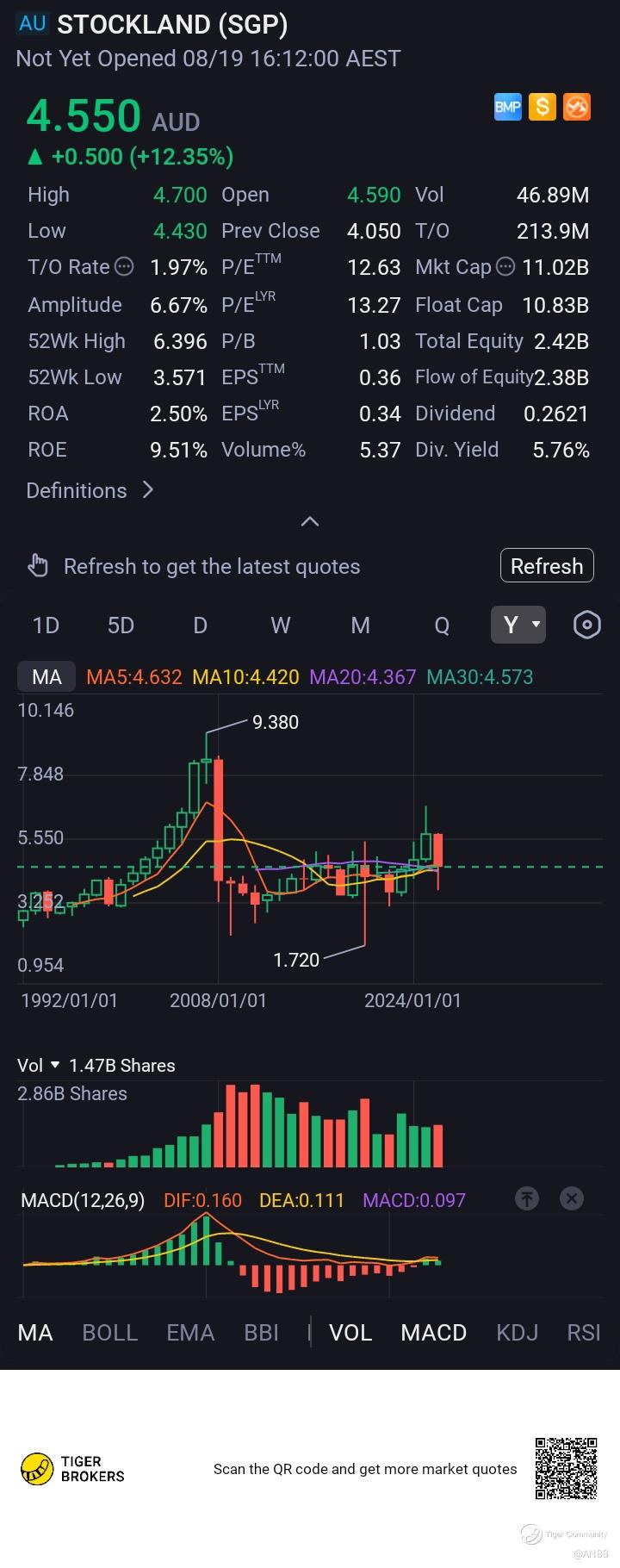
Task: Select the BOLL indicator
Action: [109, 1332]
